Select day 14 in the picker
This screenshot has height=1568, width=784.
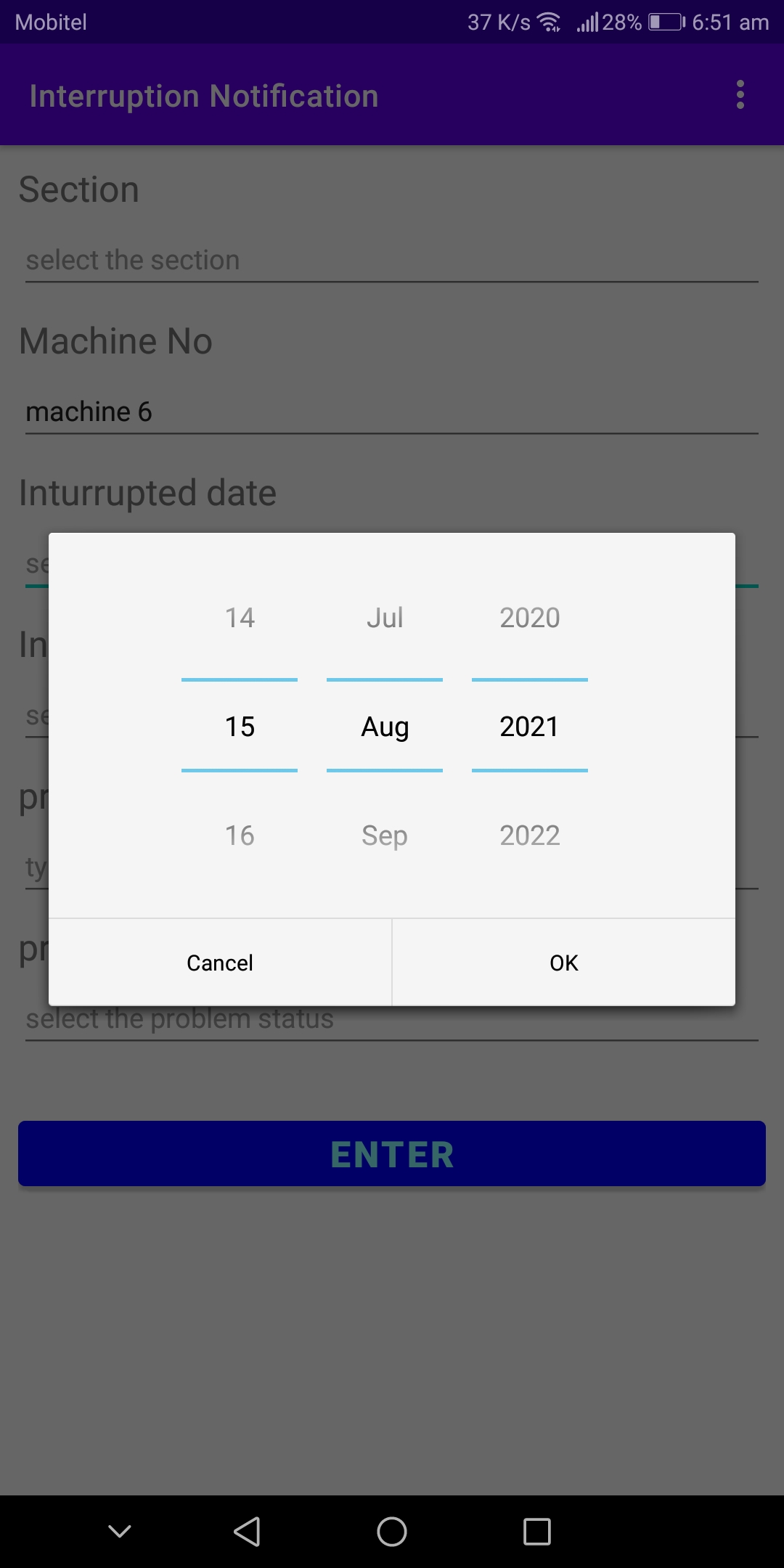[x=240, y=618]
